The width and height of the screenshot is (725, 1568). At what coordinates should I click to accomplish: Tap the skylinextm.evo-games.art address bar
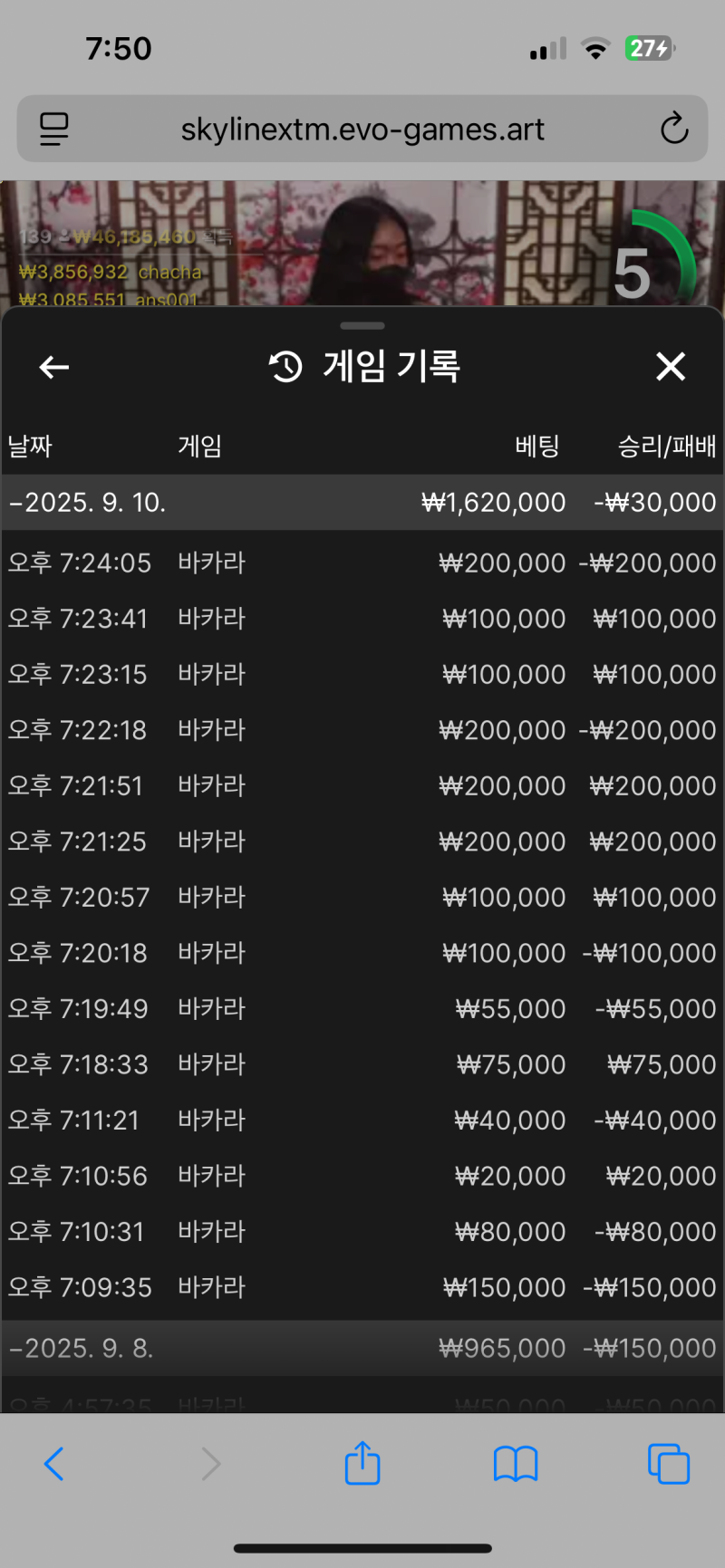pyautogui.click(x=362, y=130)
